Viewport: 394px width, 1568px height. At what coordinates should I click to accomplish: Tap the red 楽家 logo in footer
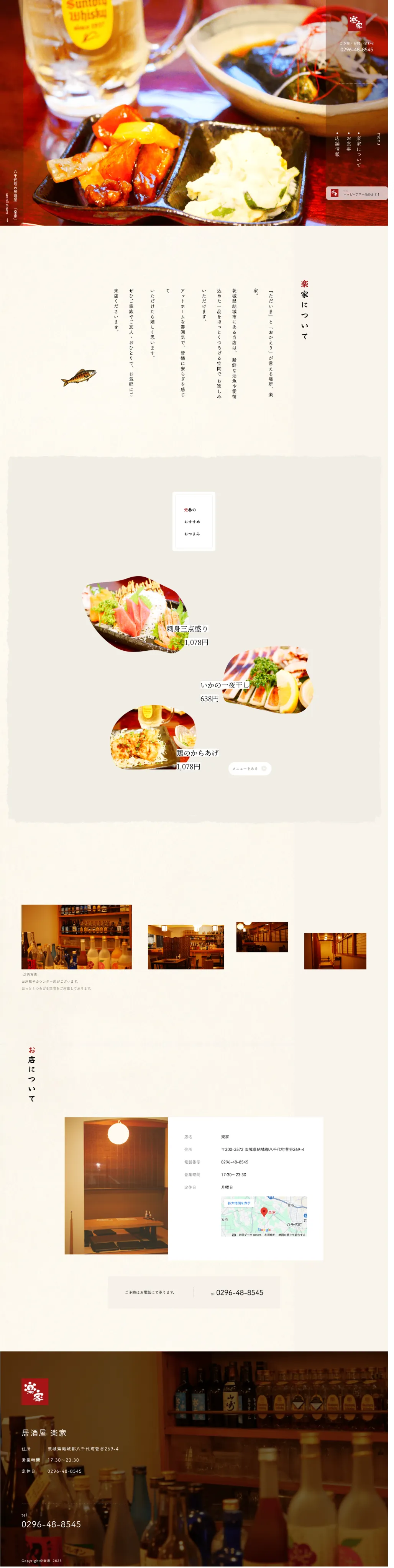point(35,1392)
